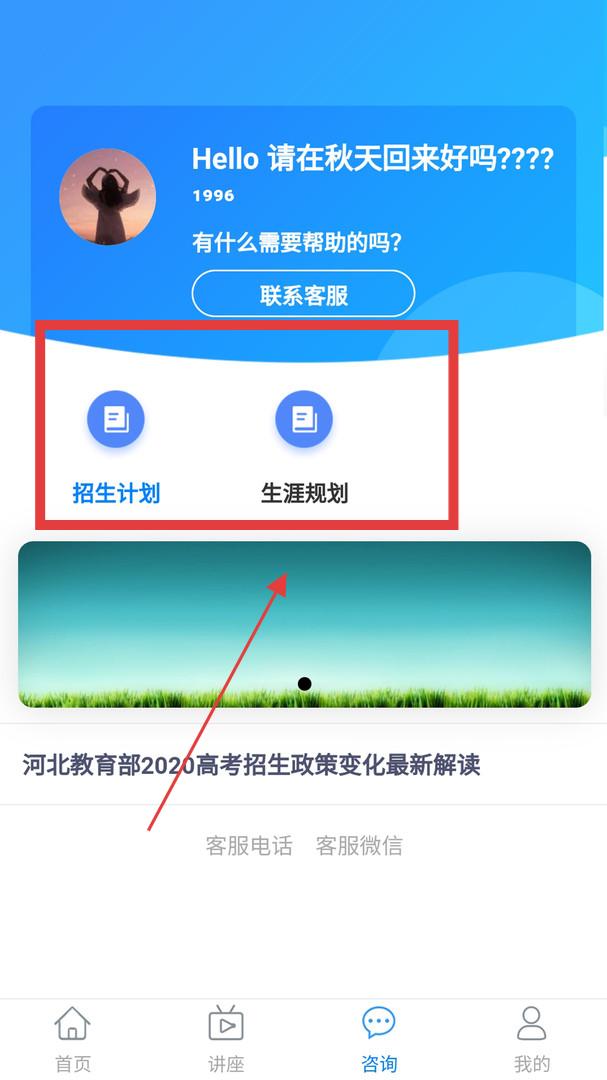The image size is (607, 1080).
Task: Tap 客服电话
Action: (249, 846)
